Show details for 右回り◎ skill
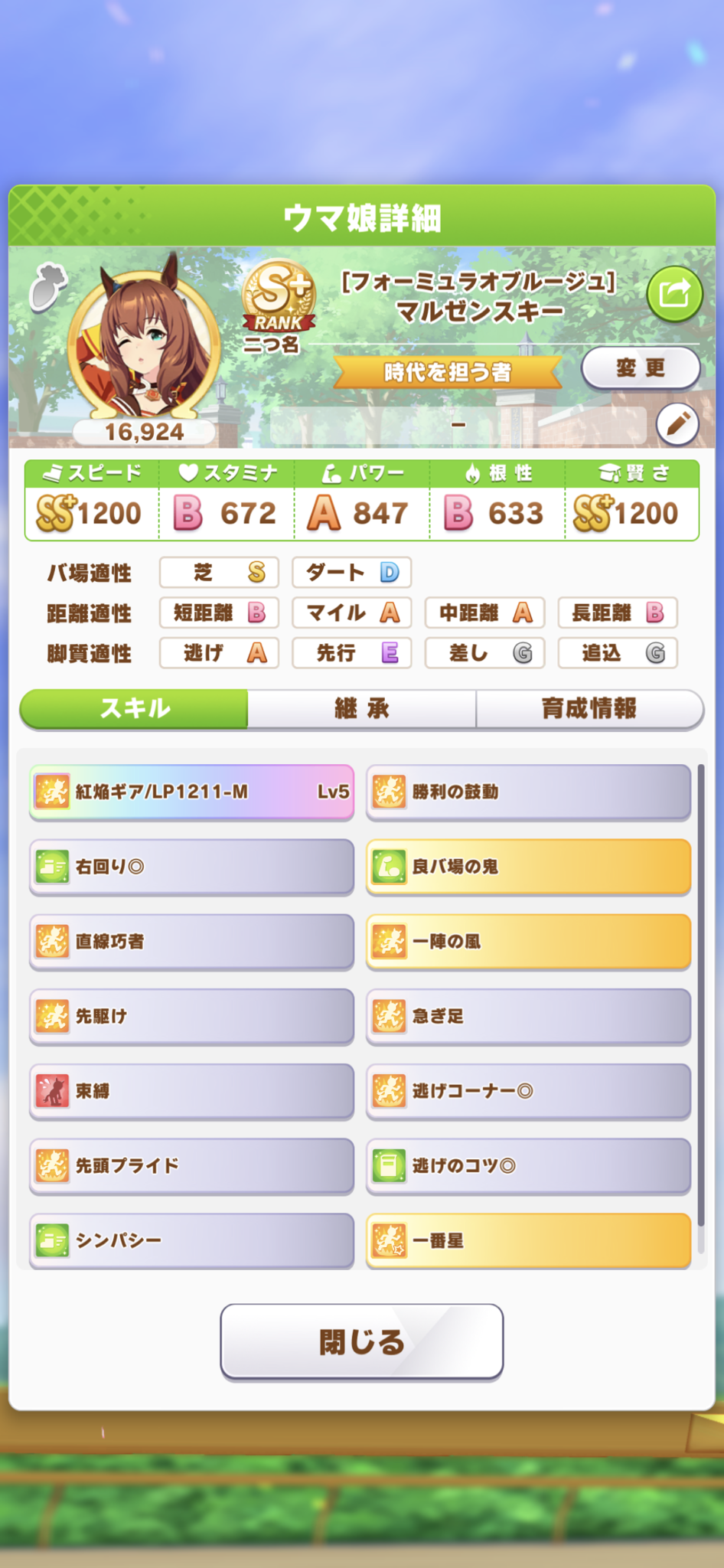 [191, 867]
